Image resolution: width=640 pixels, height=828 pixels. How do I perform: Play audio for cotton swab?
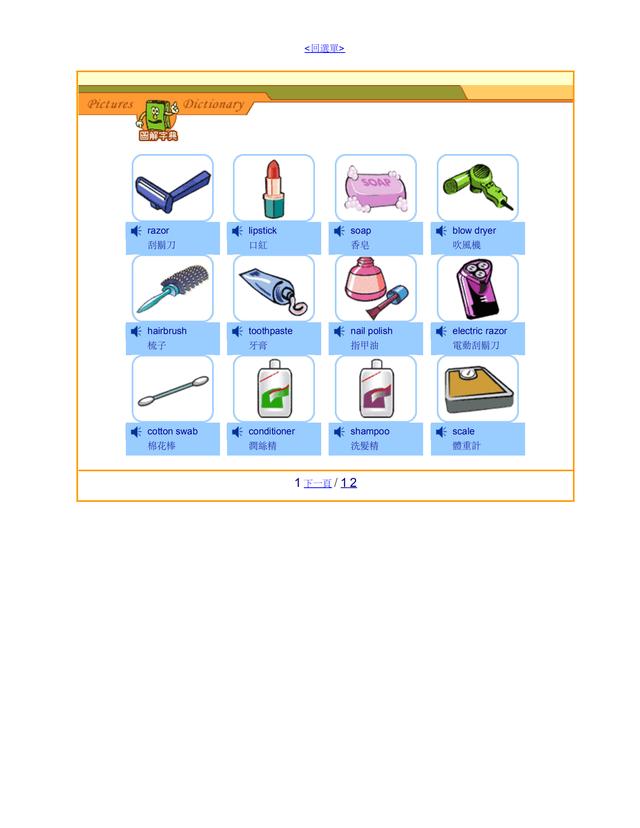[136, 432]
